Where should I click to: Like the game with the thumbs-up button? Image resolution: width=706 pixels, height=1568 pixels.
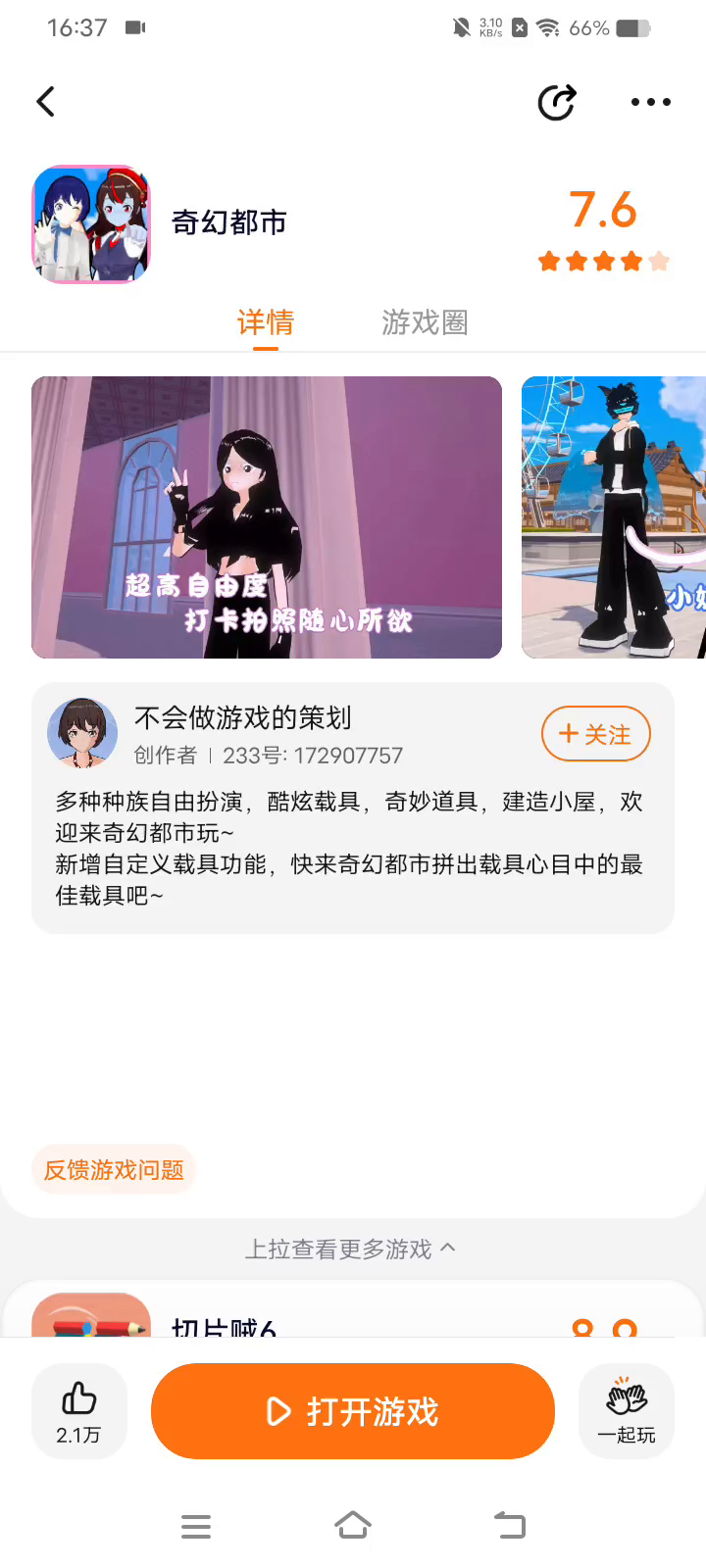[x=78, y=1411]
